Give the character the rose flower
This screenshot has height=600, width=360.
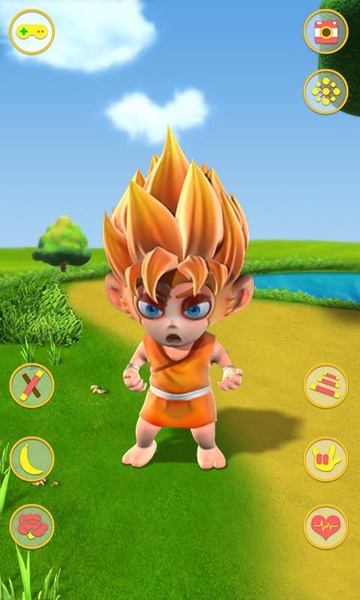32,527
